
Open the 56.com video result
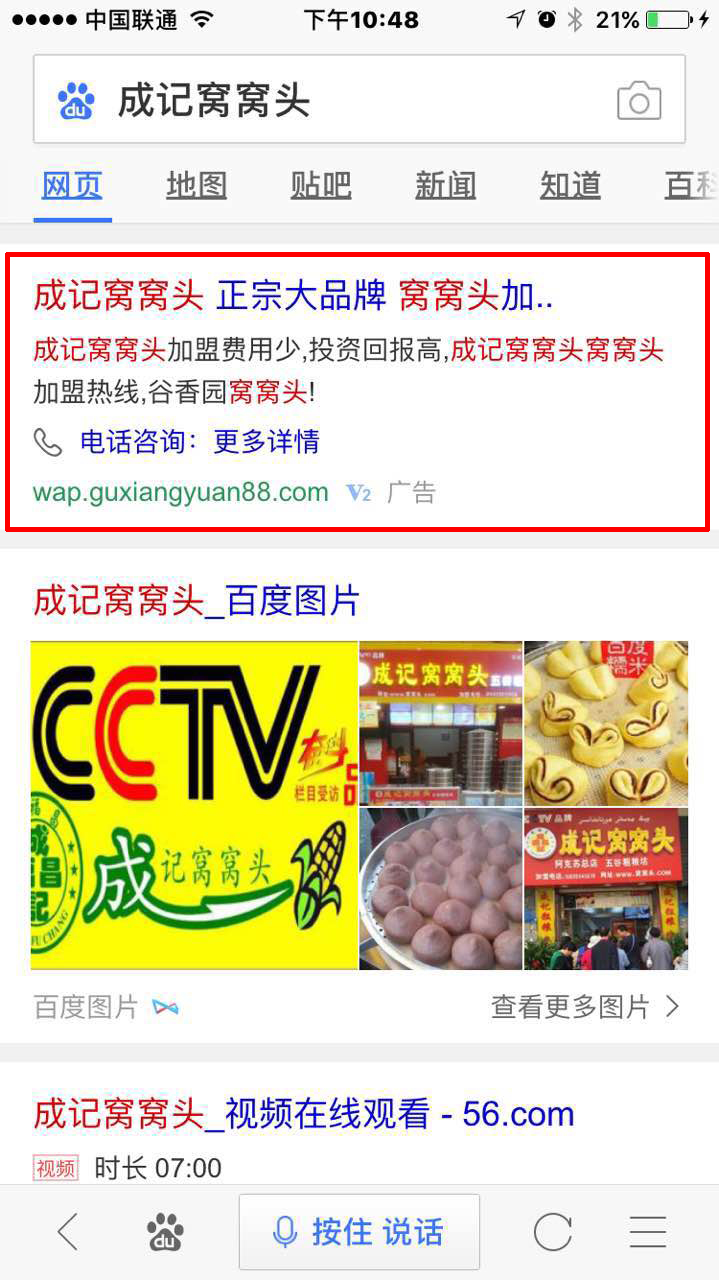coord(304,1114)
